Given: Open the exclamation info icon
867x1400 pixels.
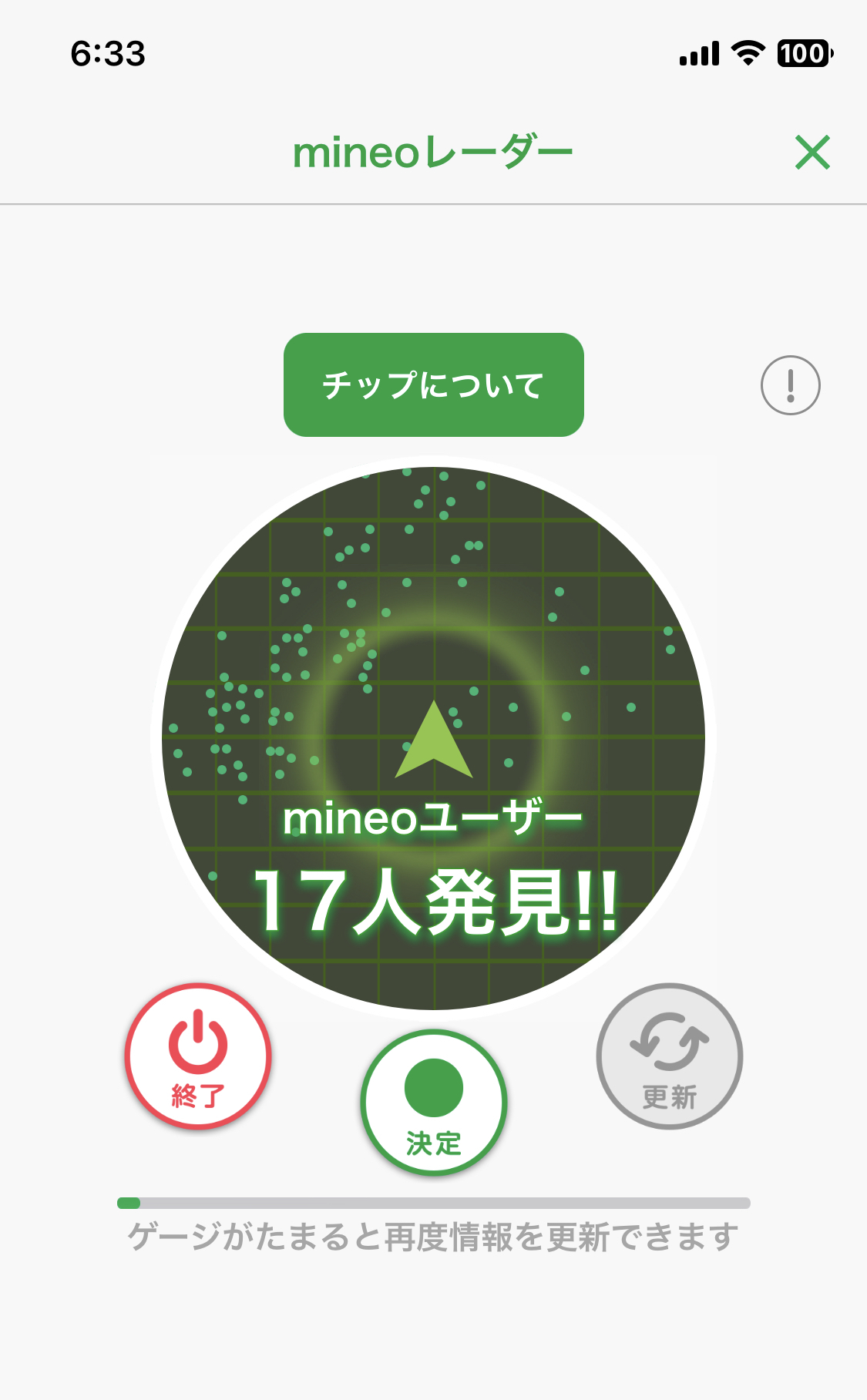Looking at the screenshot, I should pyautogui.click(x=790, y=385).
